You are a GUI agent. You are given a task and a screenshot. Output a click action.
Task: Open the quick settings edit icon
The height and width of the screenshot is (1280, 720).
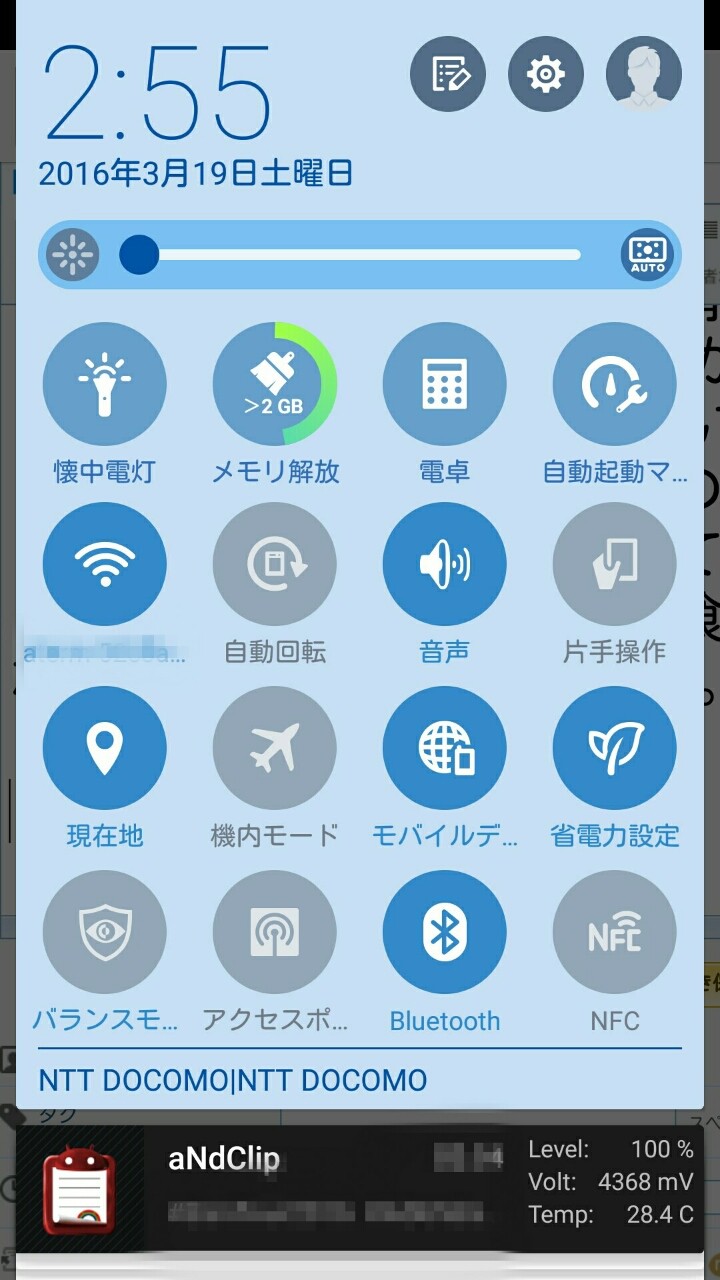point(448,74)
